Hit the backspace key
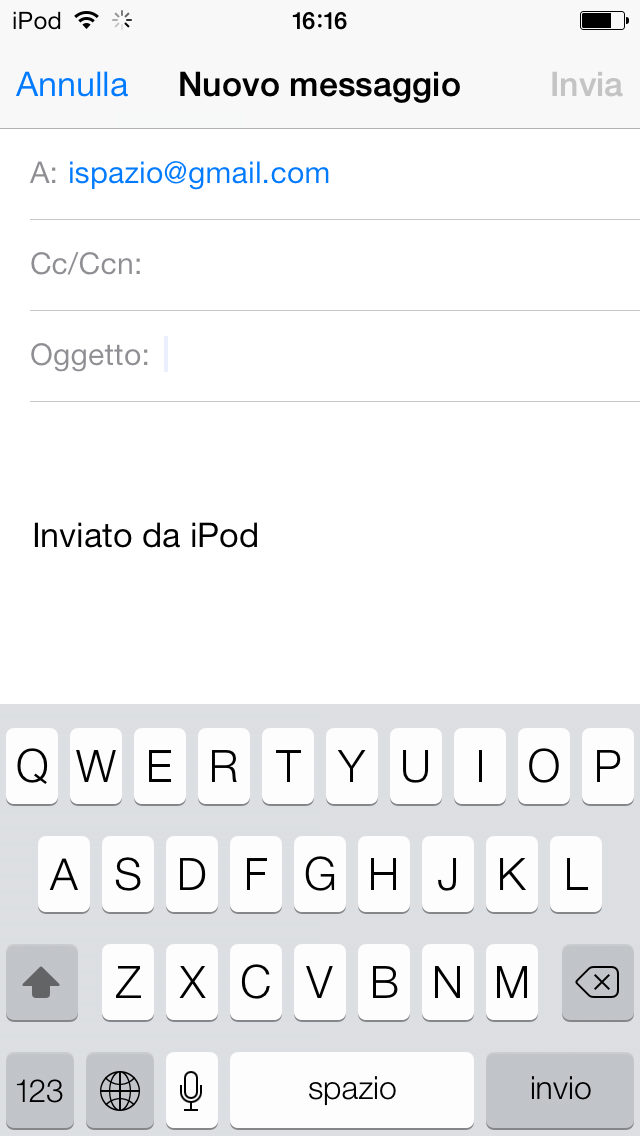640x1136 pixels. pyautogui.click(x=598, y=984)
